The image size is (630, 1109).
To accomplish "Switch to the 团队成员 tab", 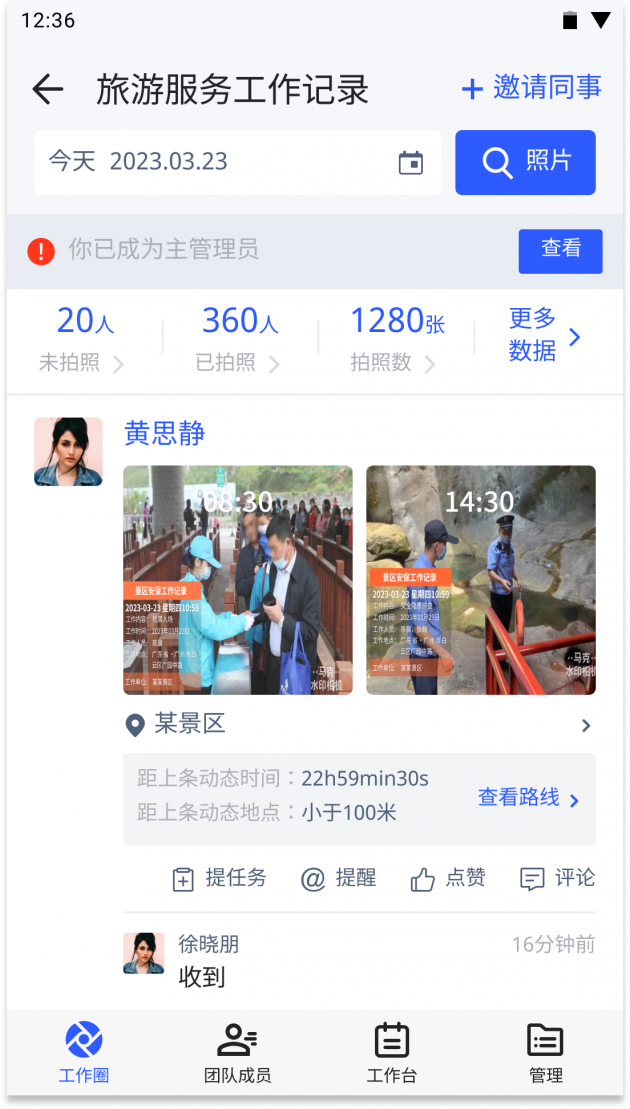I will coord(237,1054).
